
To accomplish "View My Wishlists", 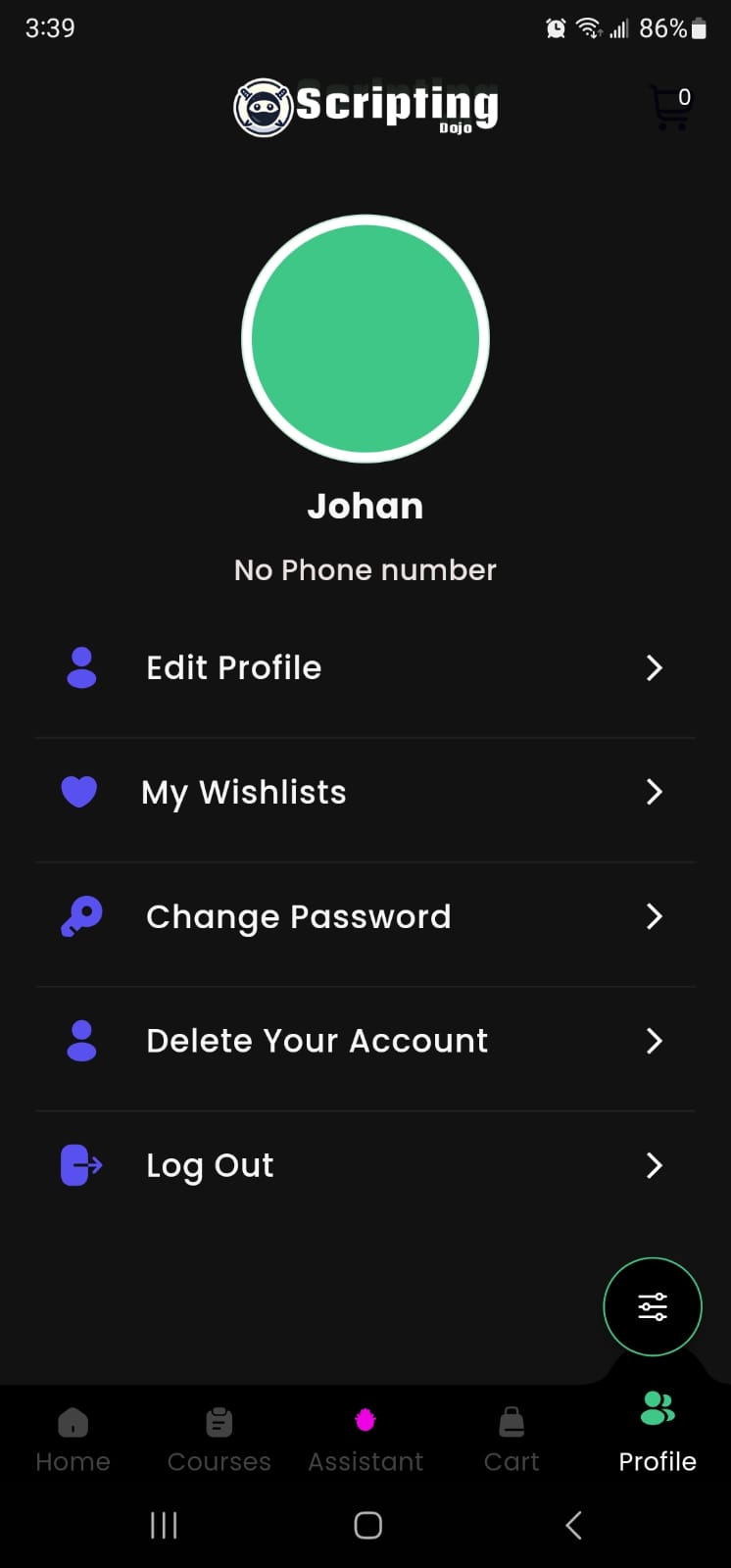I will (x=365, y=792).
